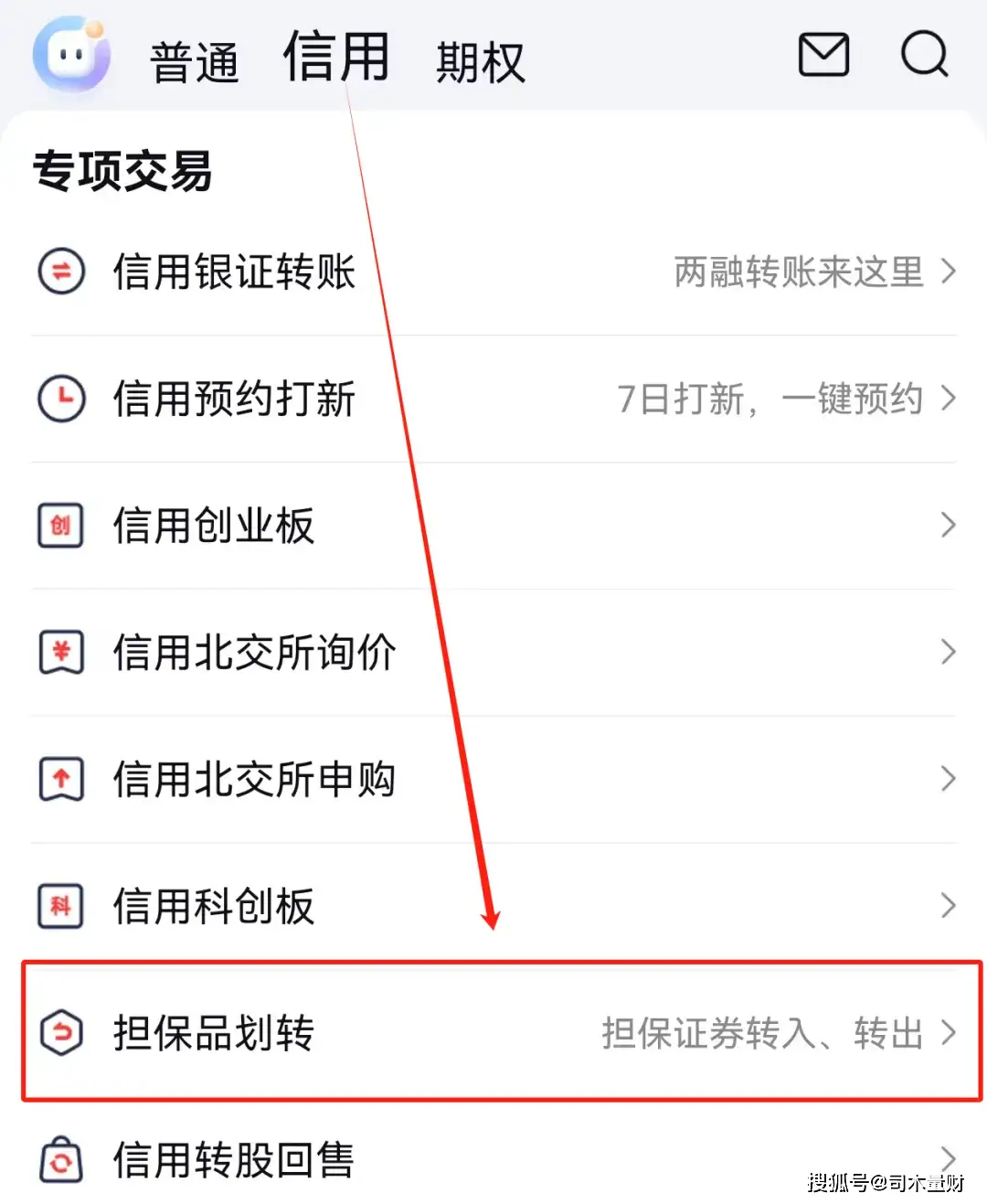This screenshot has height=1204, width=987.
Task: Click the bag icon beside 信用转股回售
Action: coord(60,1159)
